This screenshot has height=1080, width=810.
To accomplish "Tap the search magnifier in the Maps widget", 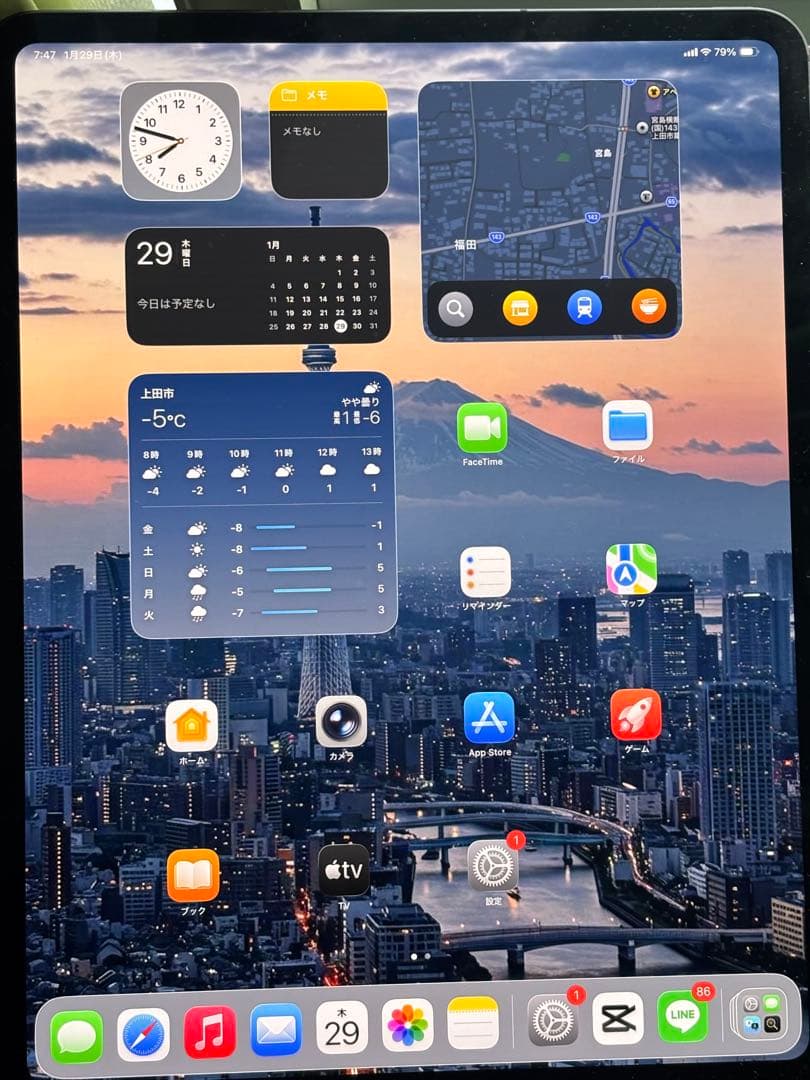I will pyautogui.click(x=456, y=307).
